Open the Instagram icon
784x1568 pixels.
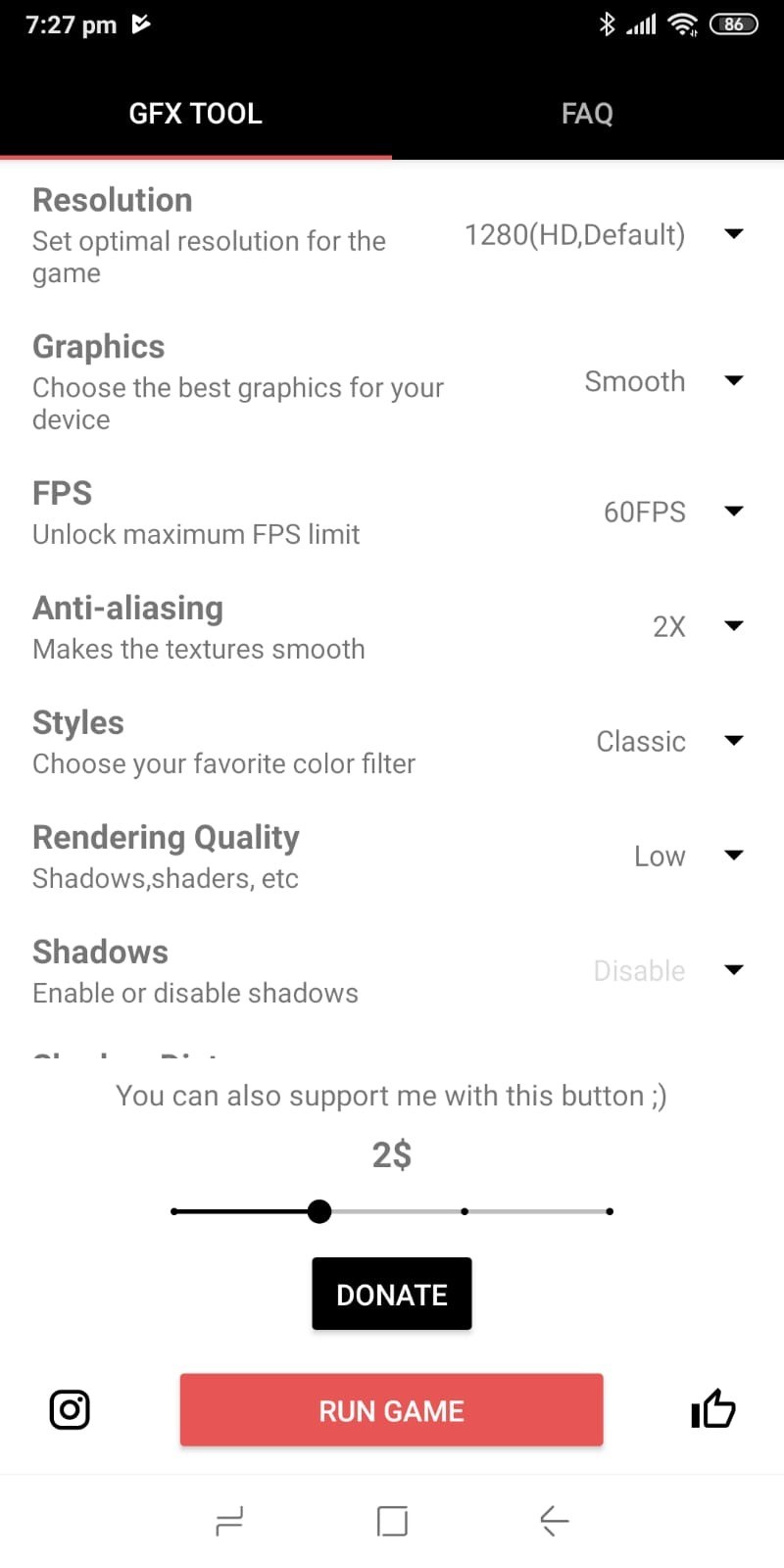coord(70,1410)
